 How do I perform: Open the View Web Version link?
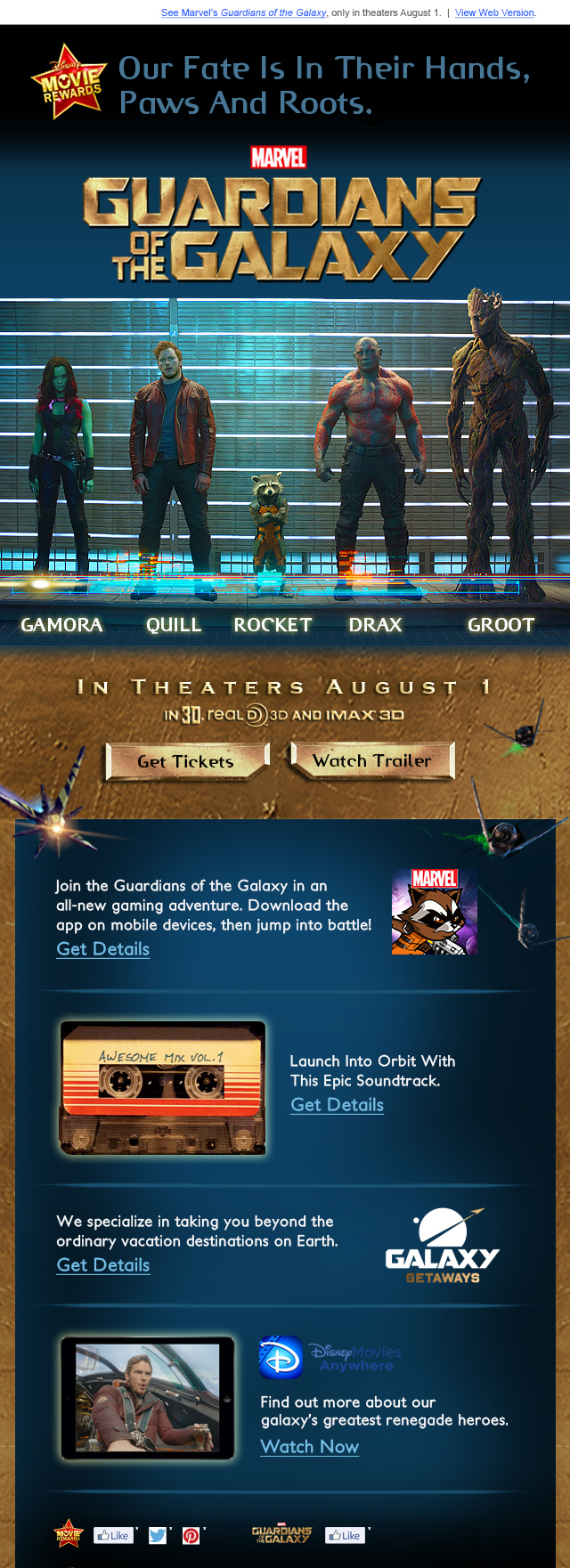(494, 12)
